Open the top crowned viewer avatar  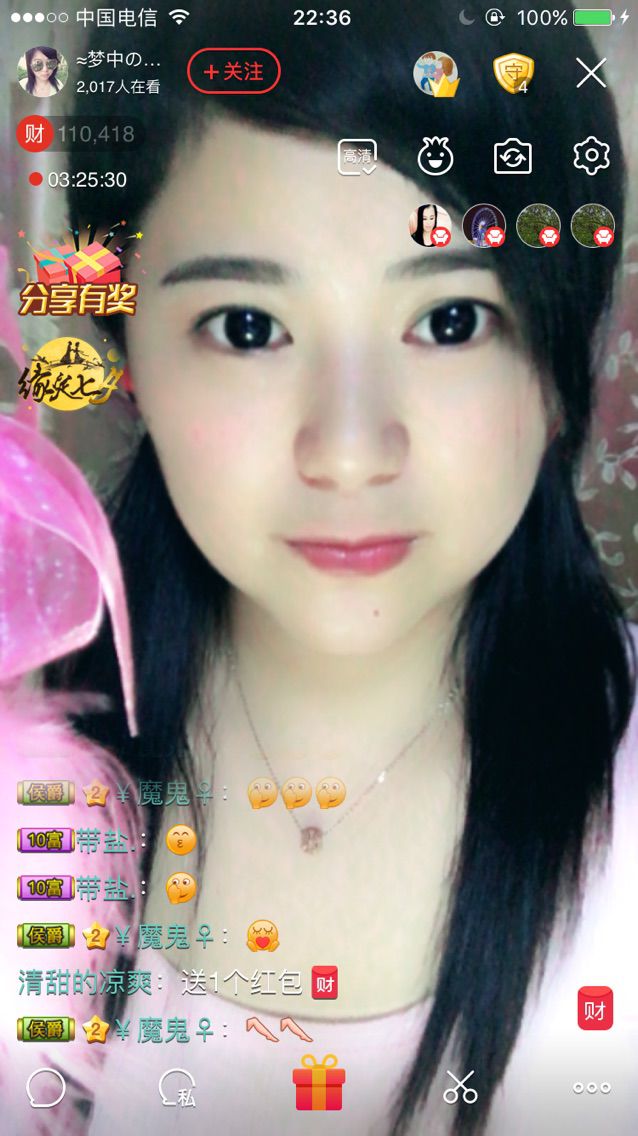click(x=436, y=73)
